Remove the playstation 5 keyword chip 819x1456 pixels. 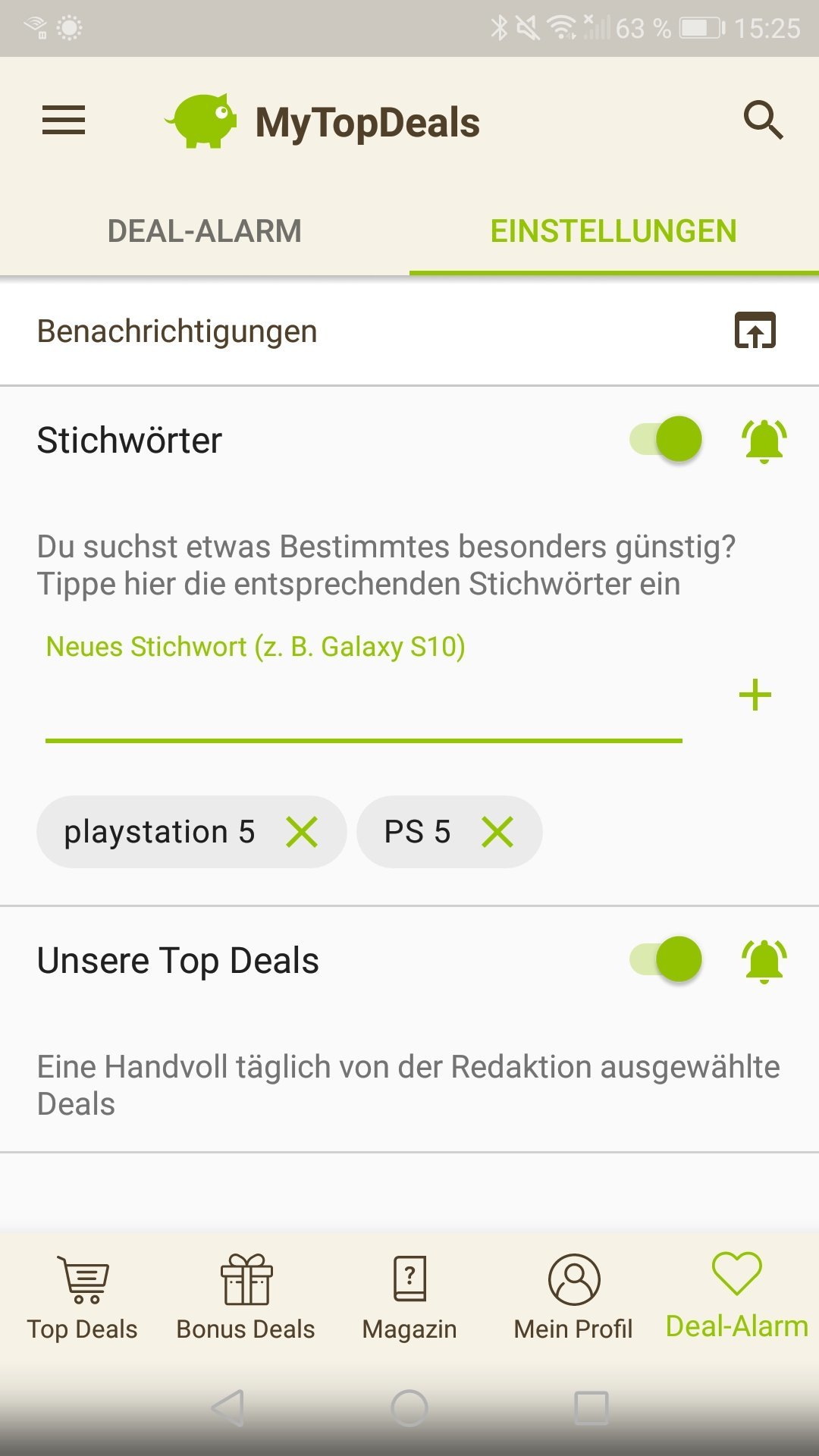click(302, 832)
